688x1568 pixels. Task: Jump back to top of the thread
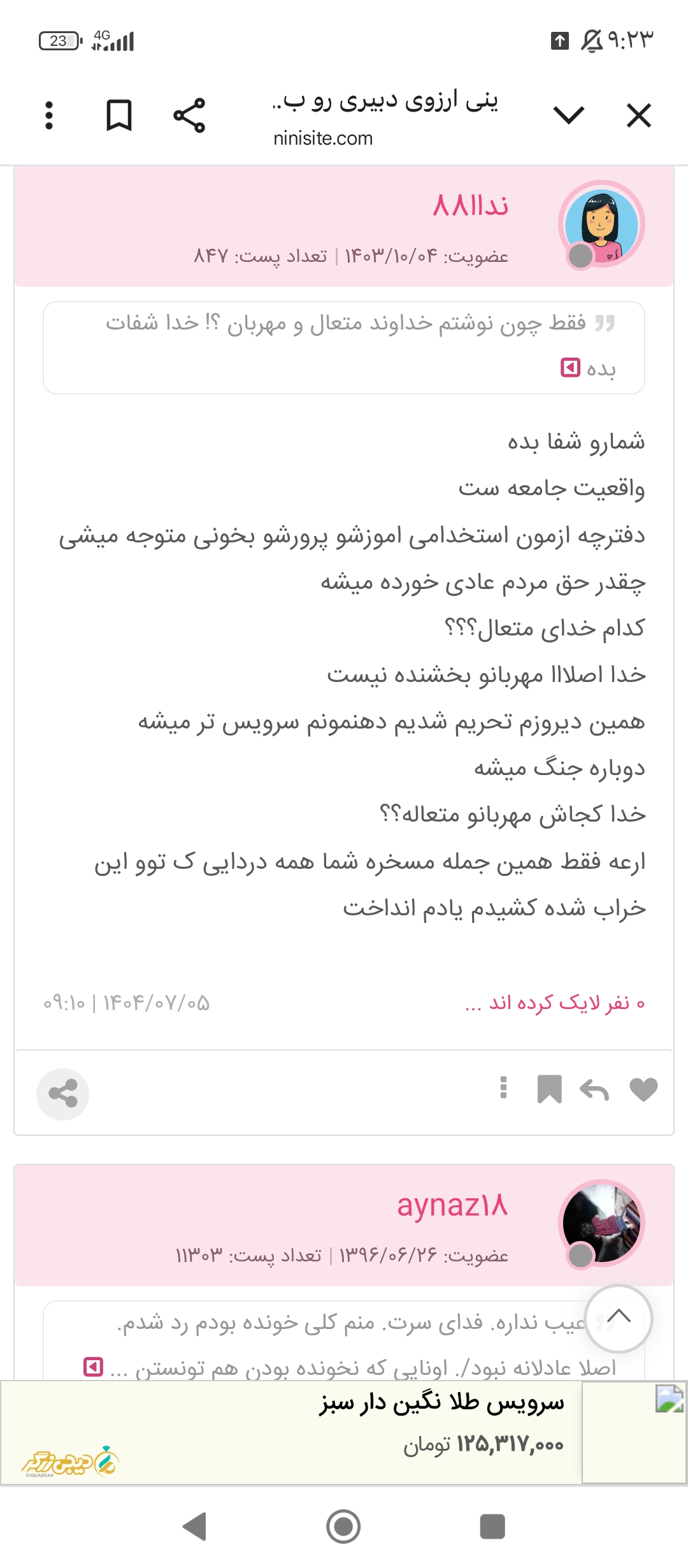618,1318
